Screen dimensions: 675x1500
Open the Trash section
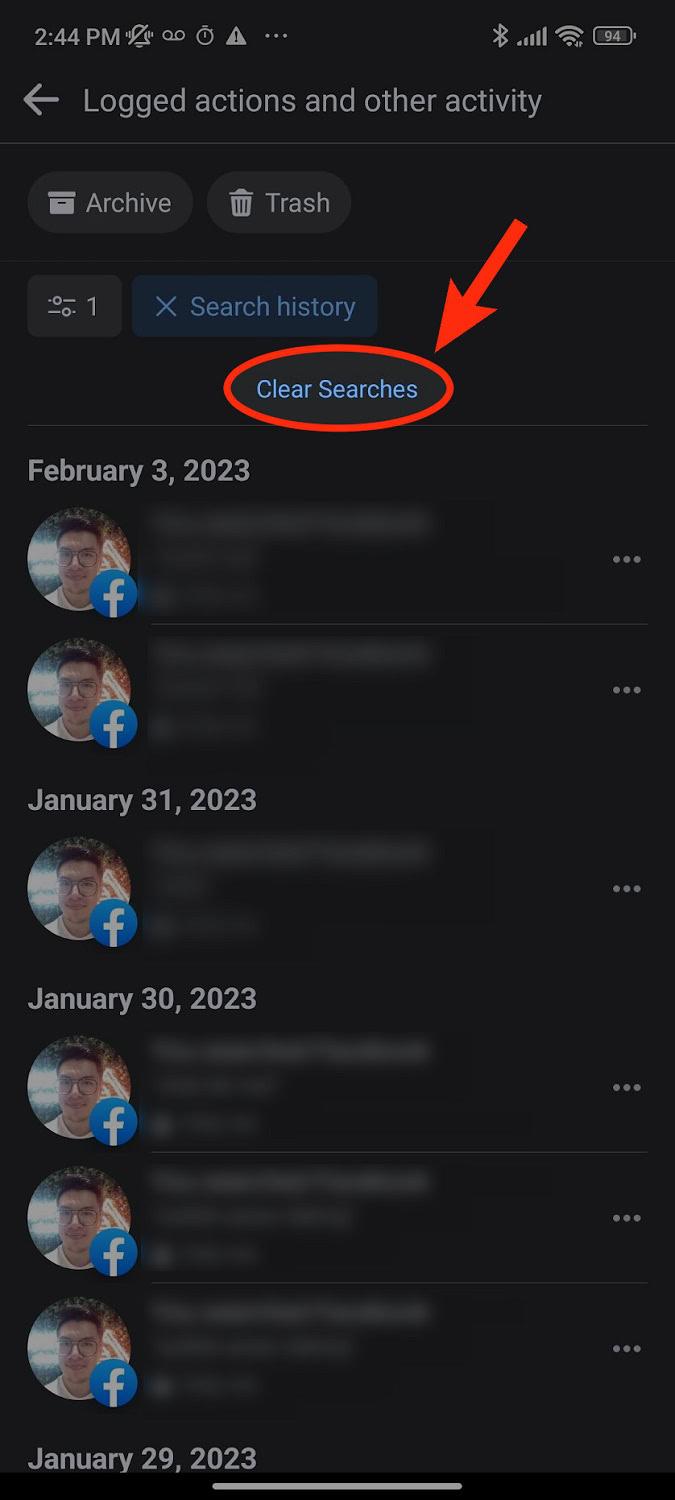(x=279, y=203)
